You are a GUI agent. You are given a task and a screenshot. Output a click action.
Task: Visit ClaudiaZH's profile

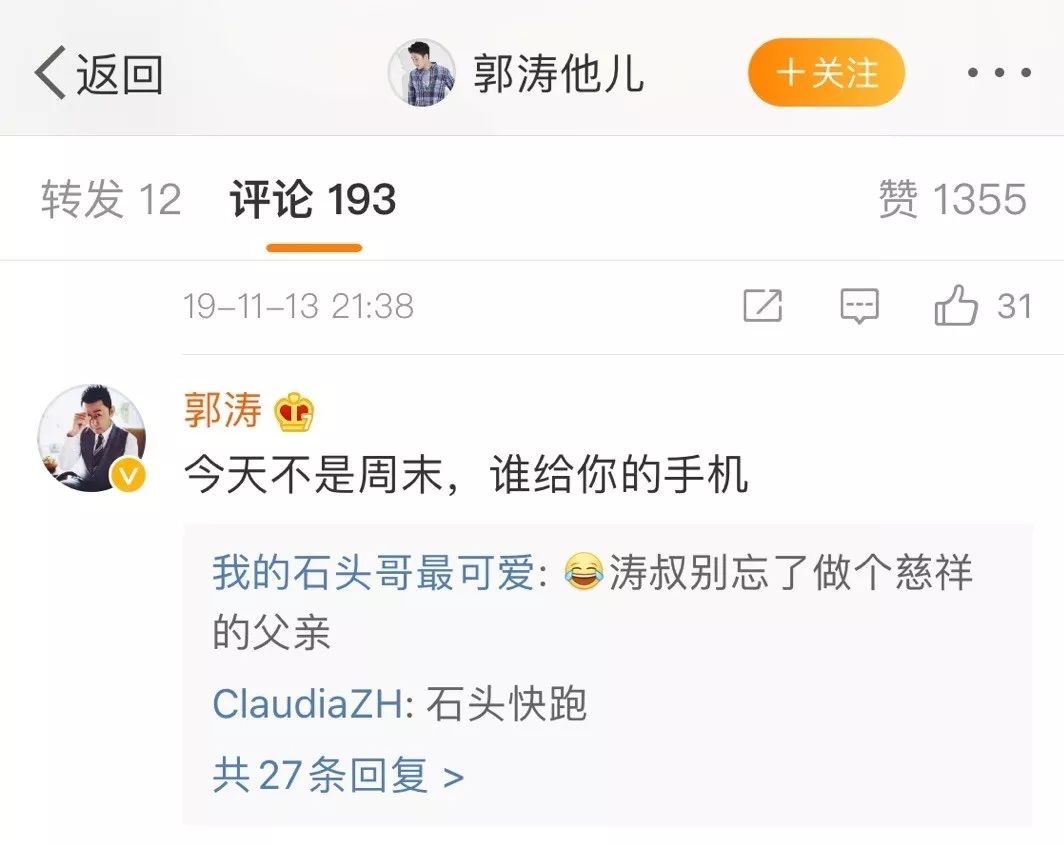[x=311, y=704]
